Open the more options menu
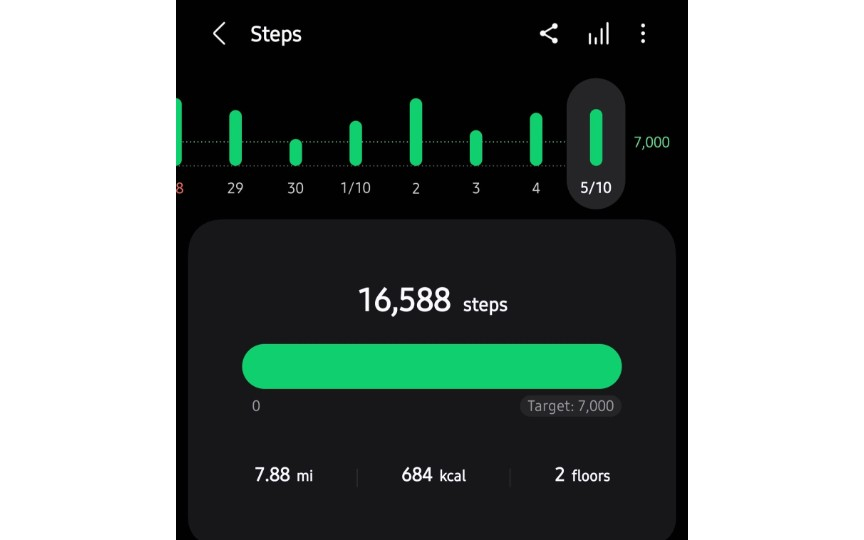Screen dimensions: 864x540 pyautogui.click(x=643, y=34)
